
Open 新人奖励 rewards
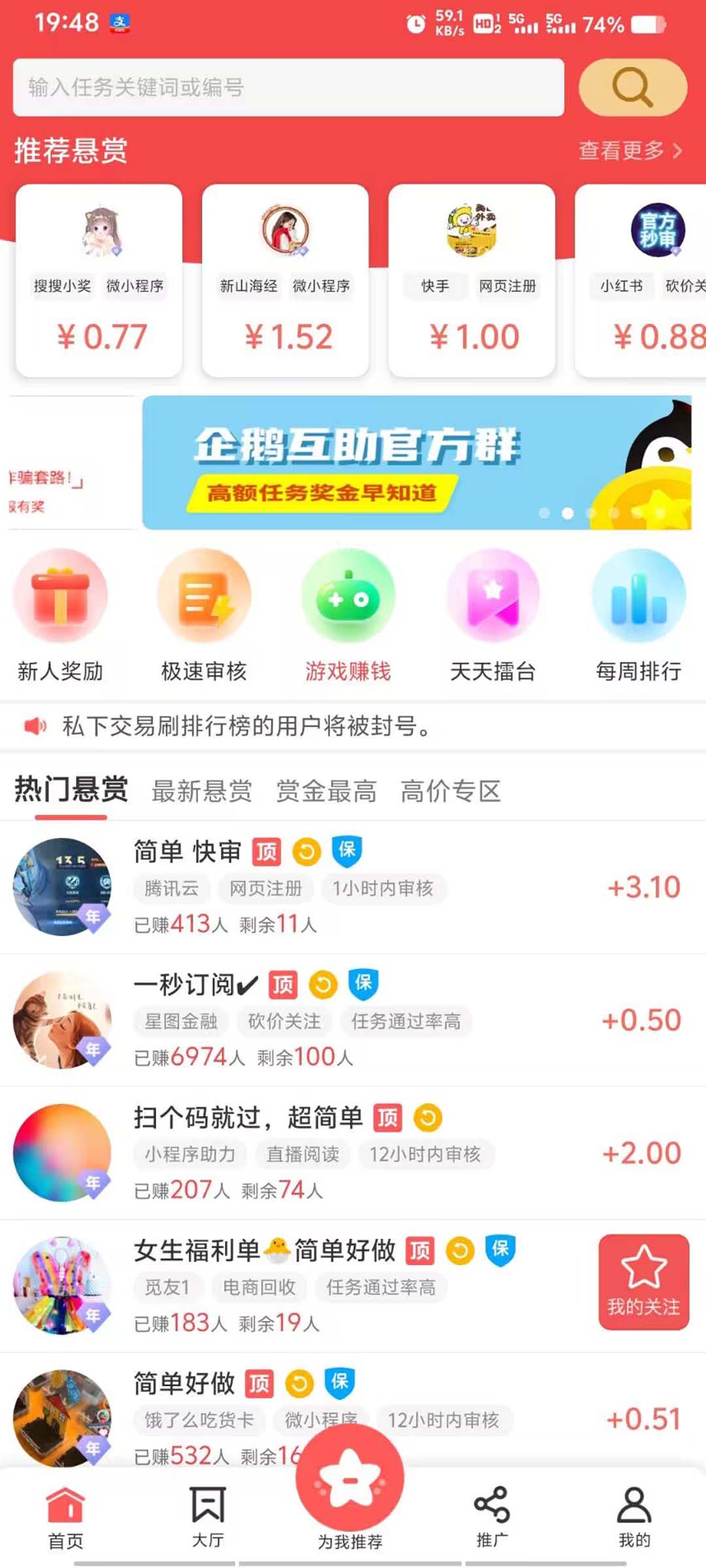click(60, 615)
